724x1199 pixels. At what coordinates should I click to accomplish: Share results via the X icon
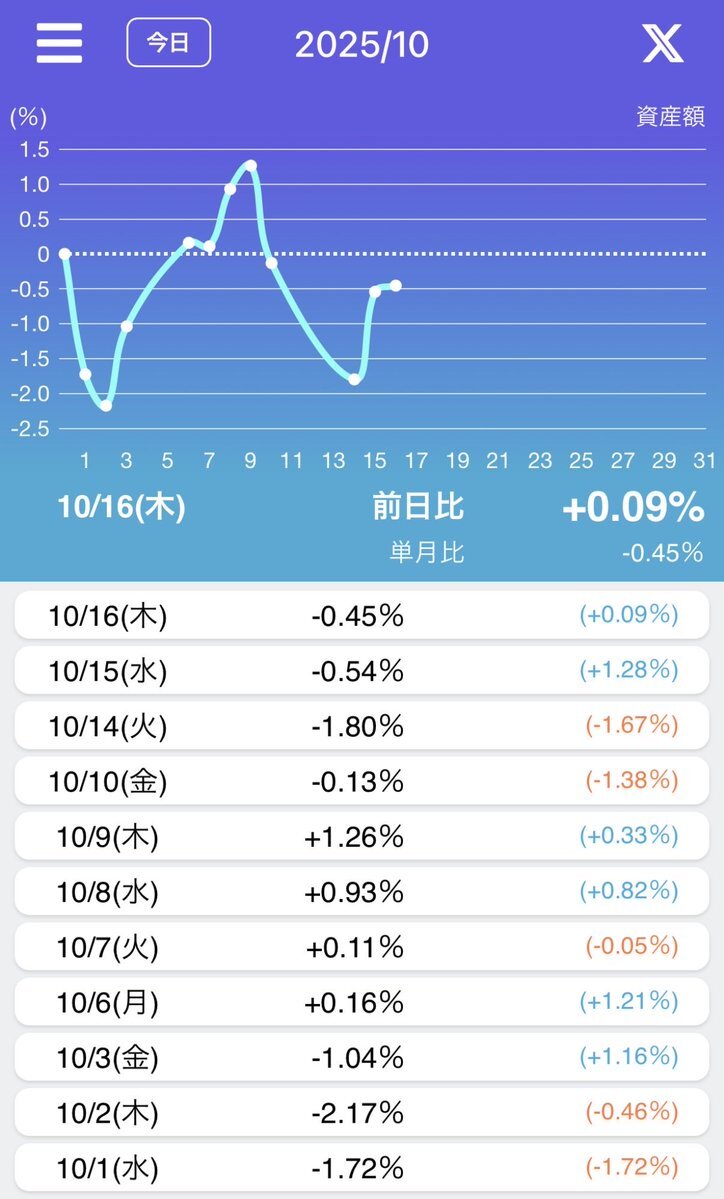(662, 43)
